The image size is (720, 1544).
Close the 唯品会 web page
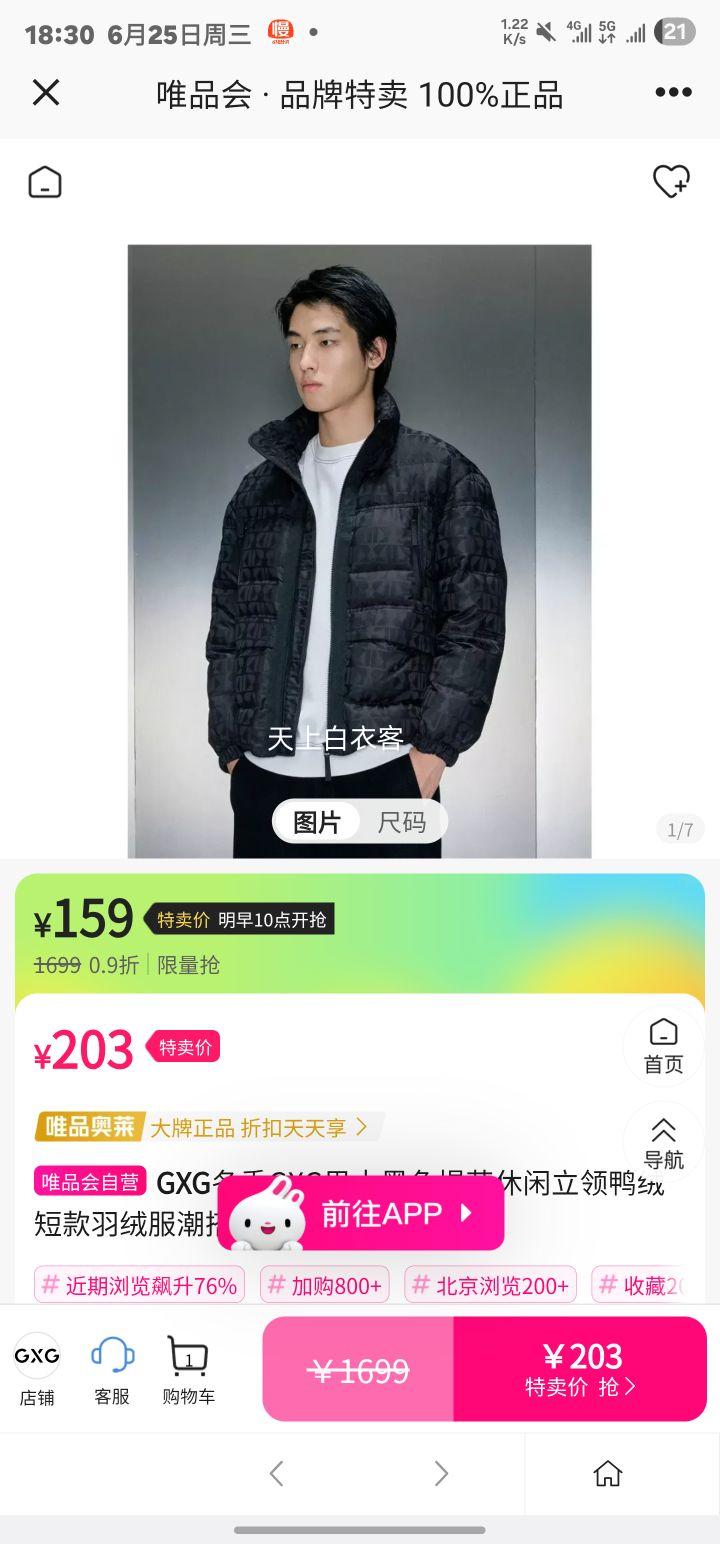pos(46,93)
